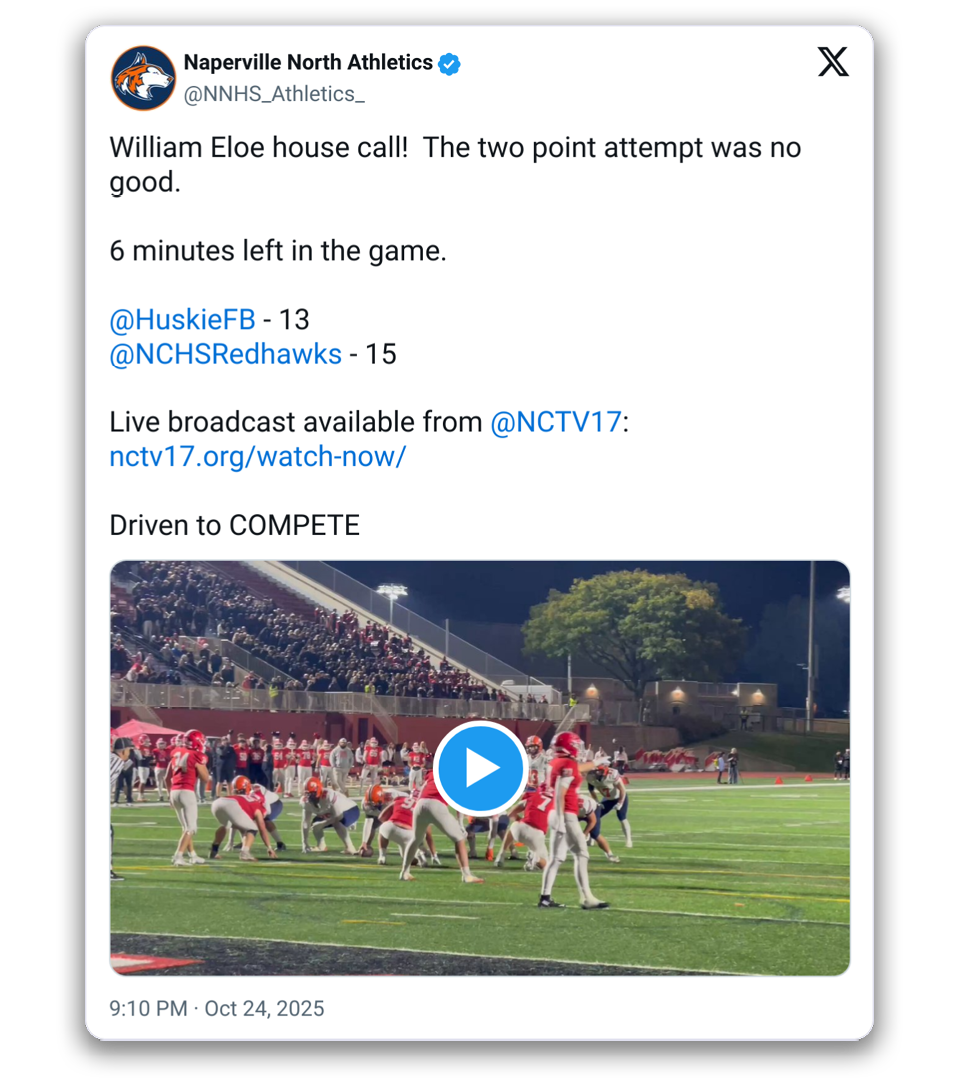This screenshot has width=959, height=1083.
Task: Open the 9:10 PM Oct 24 timestamp
Action: coord(217,1008)
